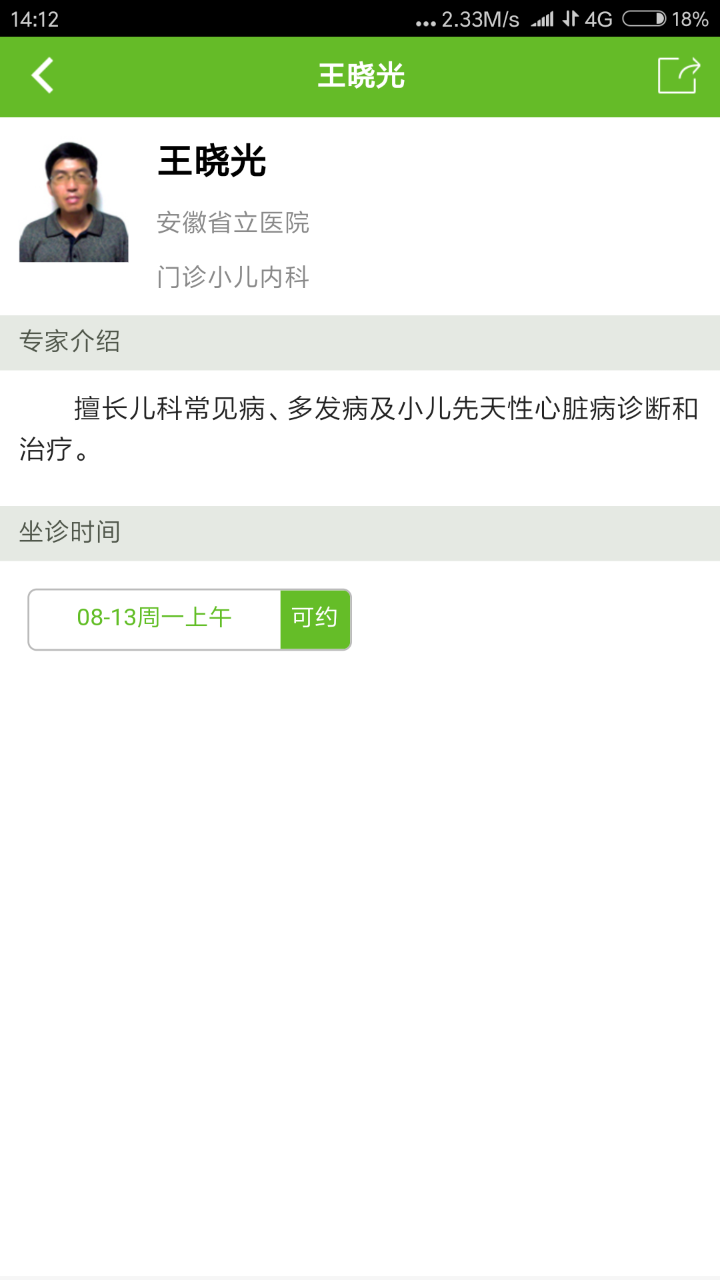Book the 08-13 Monday morning appointment slot

314,619
